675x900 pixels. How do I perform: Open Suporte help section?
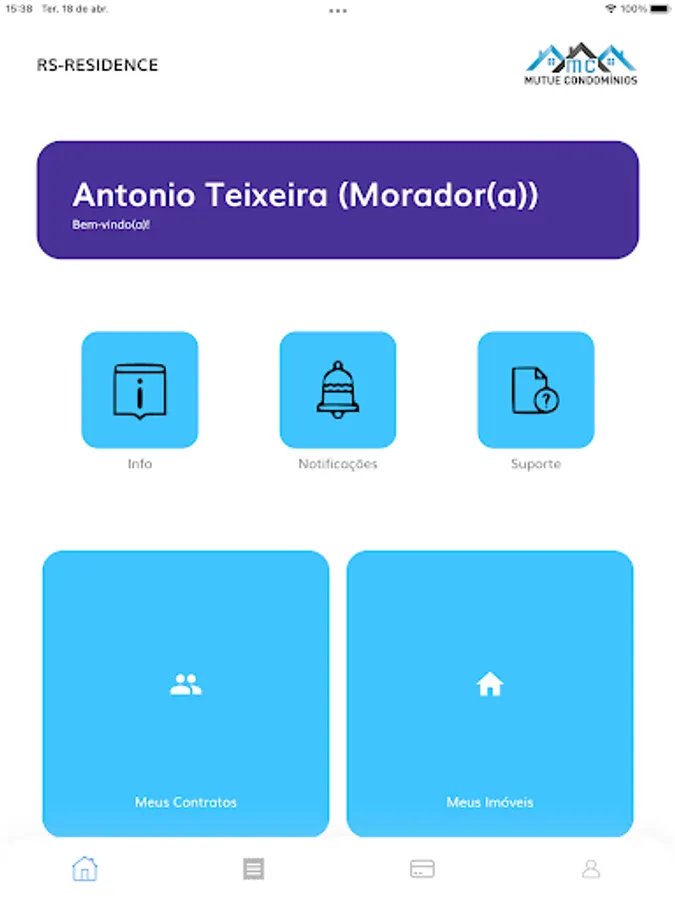click(x=536, y=390)
